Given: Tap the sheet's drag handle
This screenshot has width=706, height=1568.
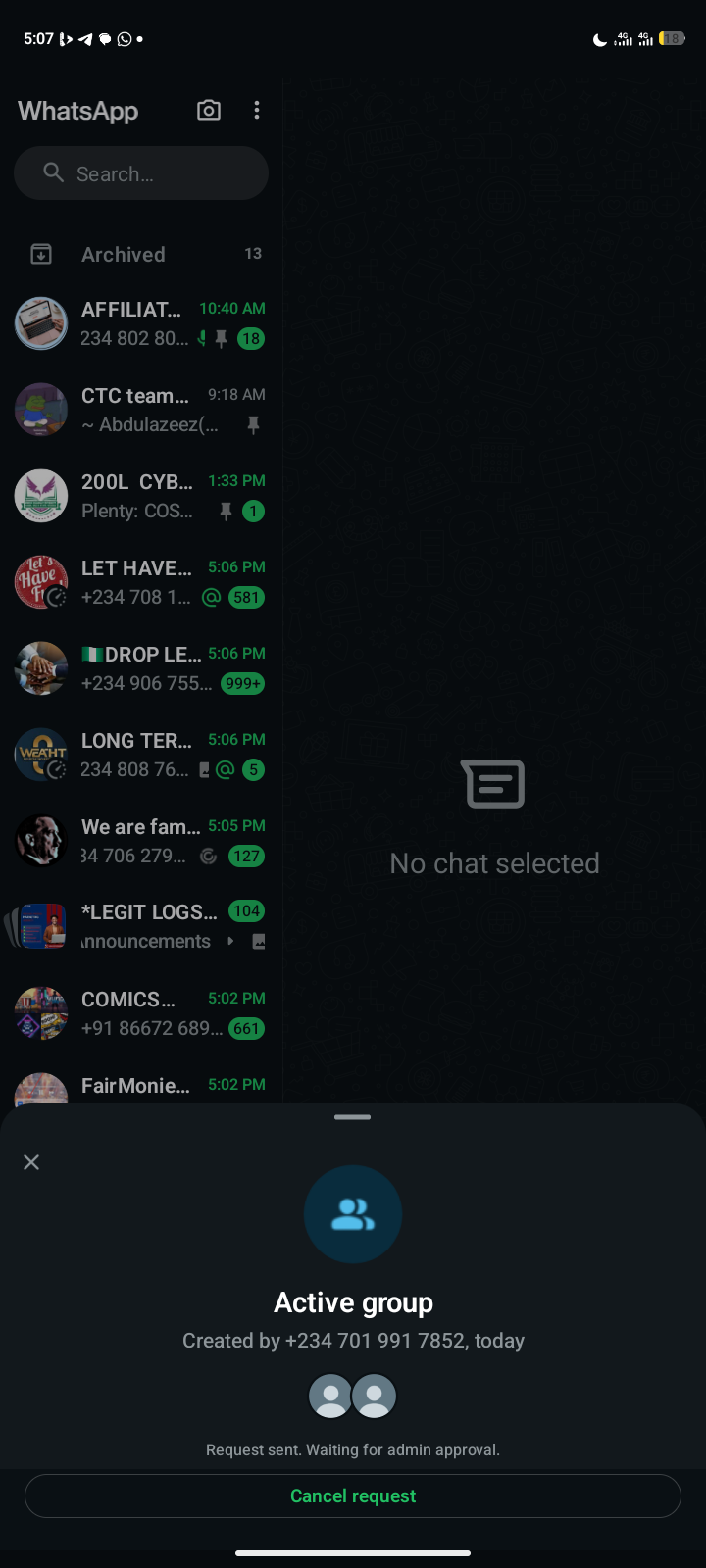Looking at the screenshot, I should coord(353,1117).
